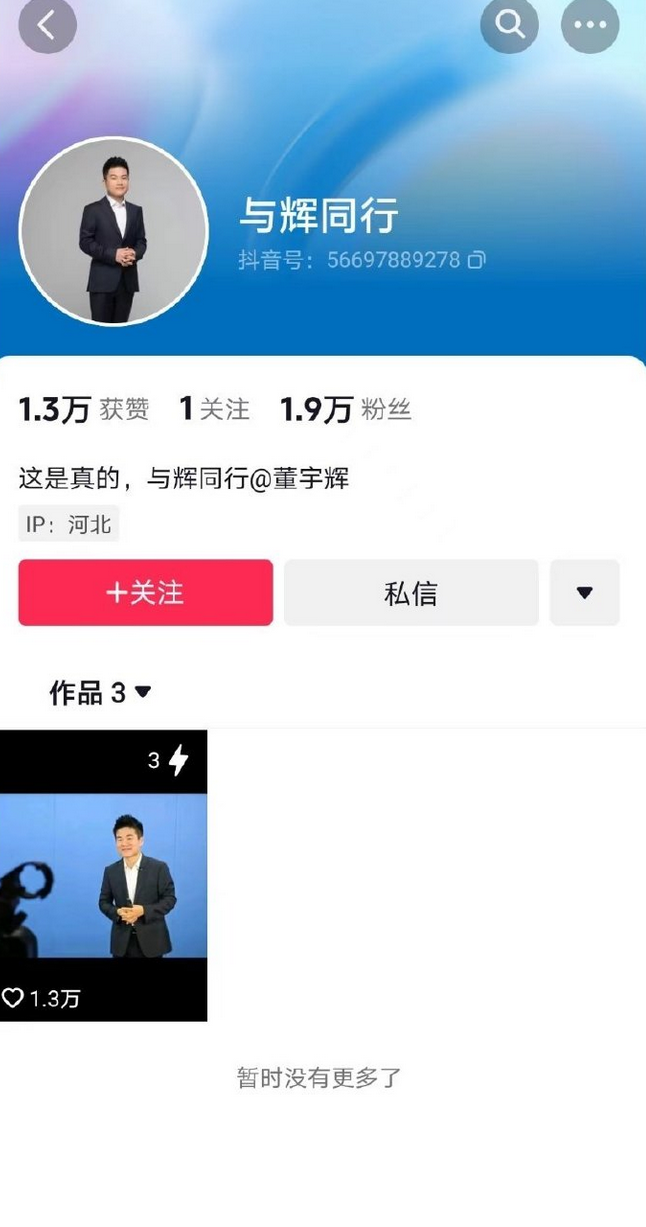This screenshot has width=646, height=1227.
Task: Open the video with 1.3万 likes
Action: click(103, 875)
